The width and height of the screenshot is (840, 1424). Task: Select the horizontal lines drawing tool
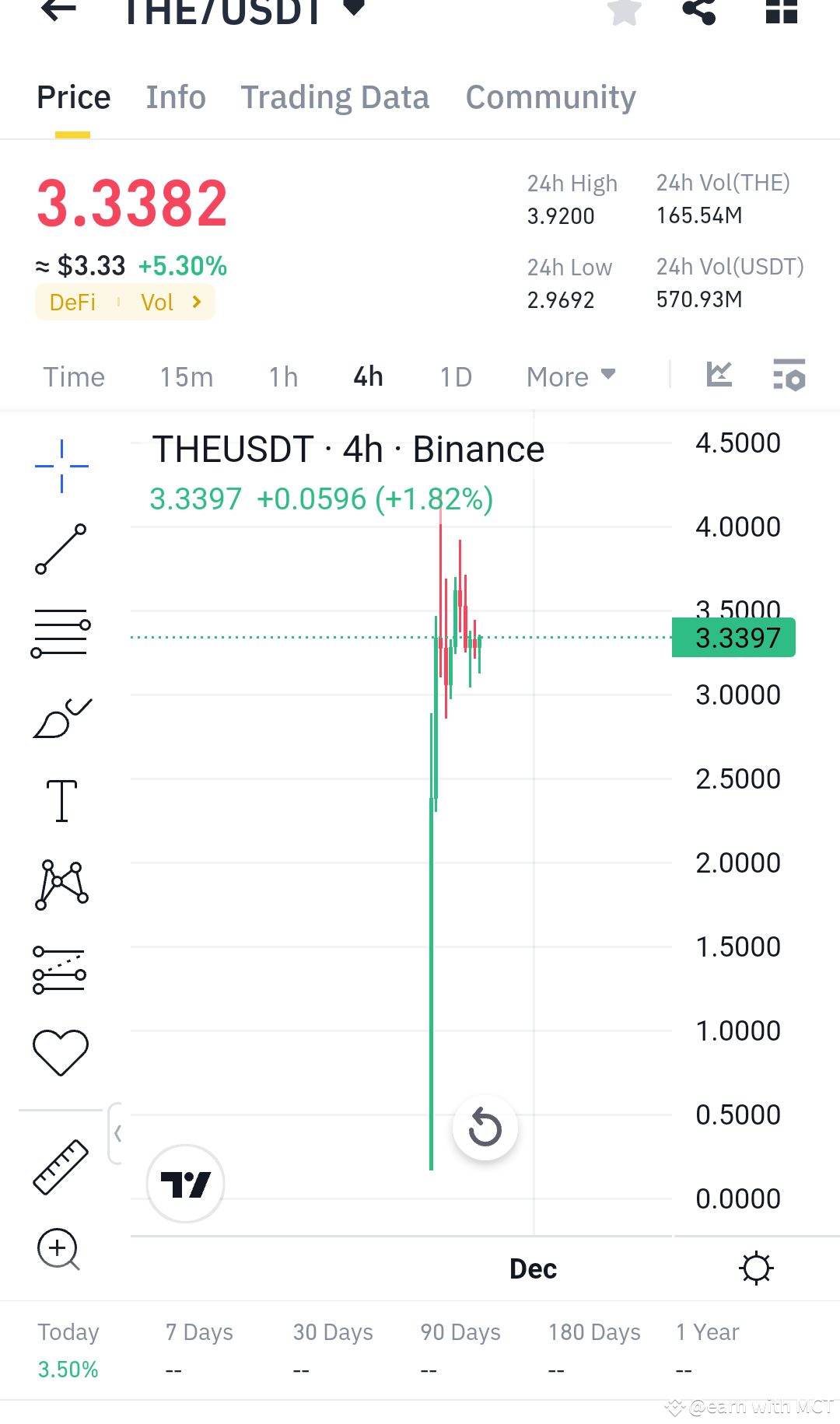(x=61, y=633)
